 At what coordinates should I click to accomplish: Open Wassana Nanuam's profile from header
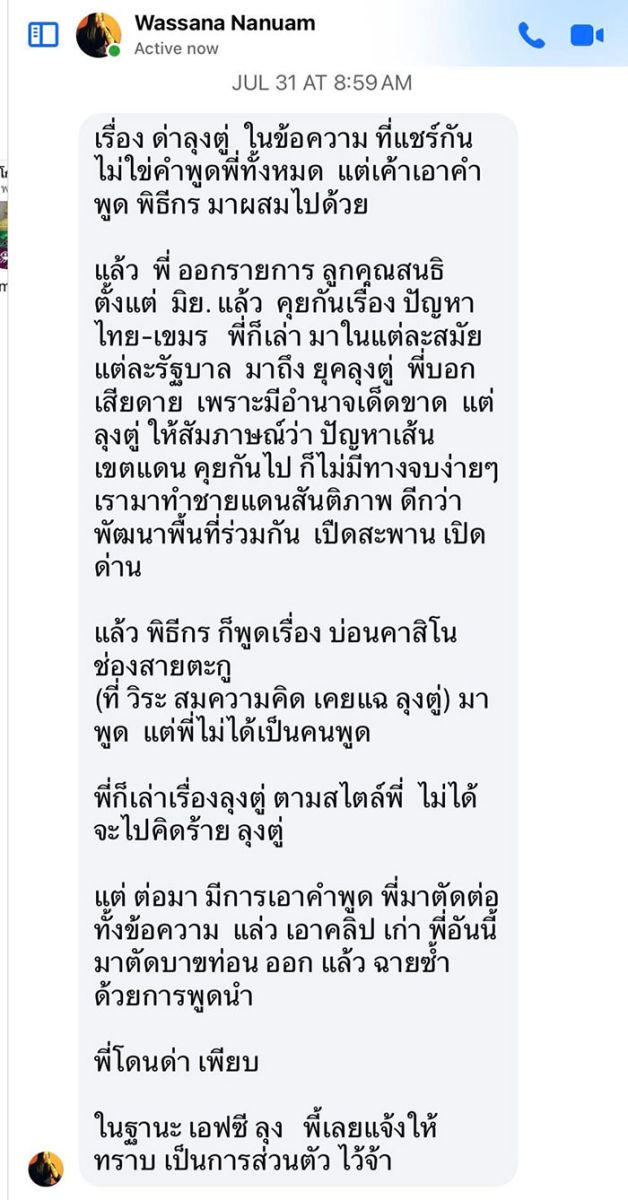pos(224,23)
